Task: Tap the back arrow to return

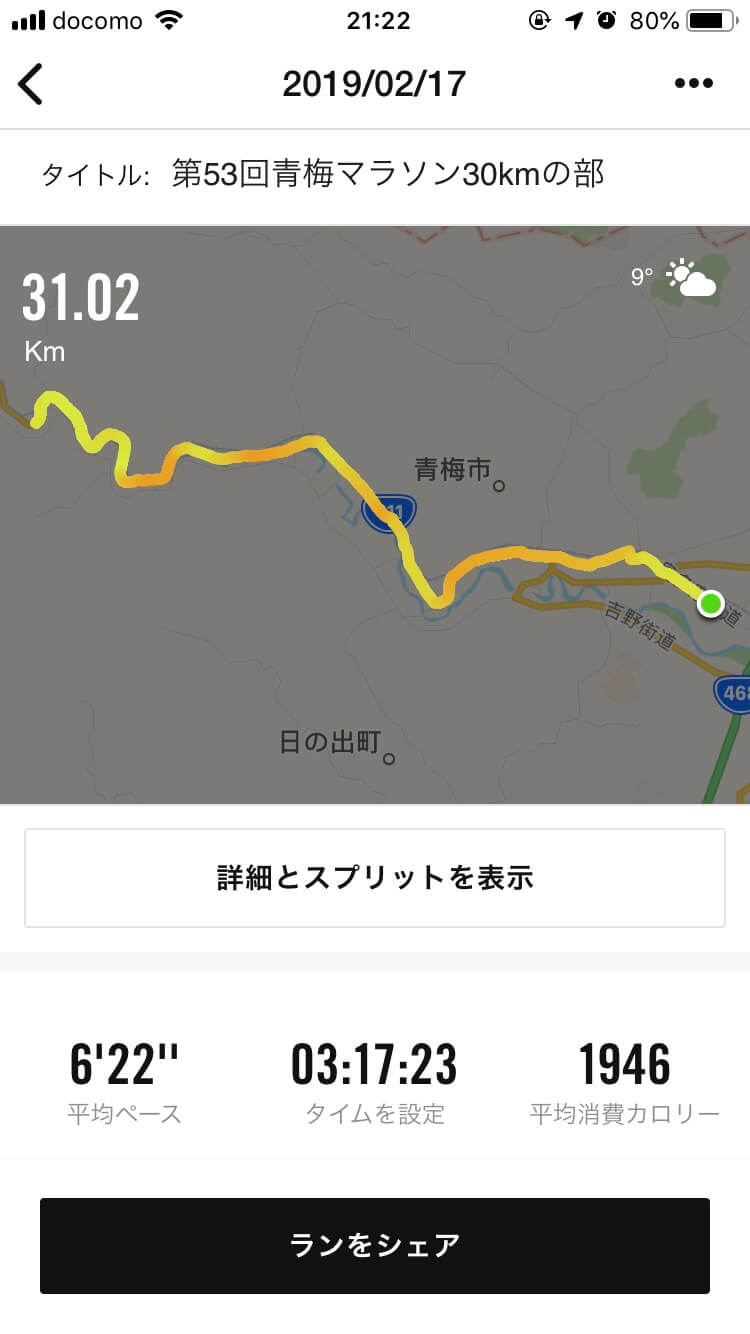Action: point(30,84)
